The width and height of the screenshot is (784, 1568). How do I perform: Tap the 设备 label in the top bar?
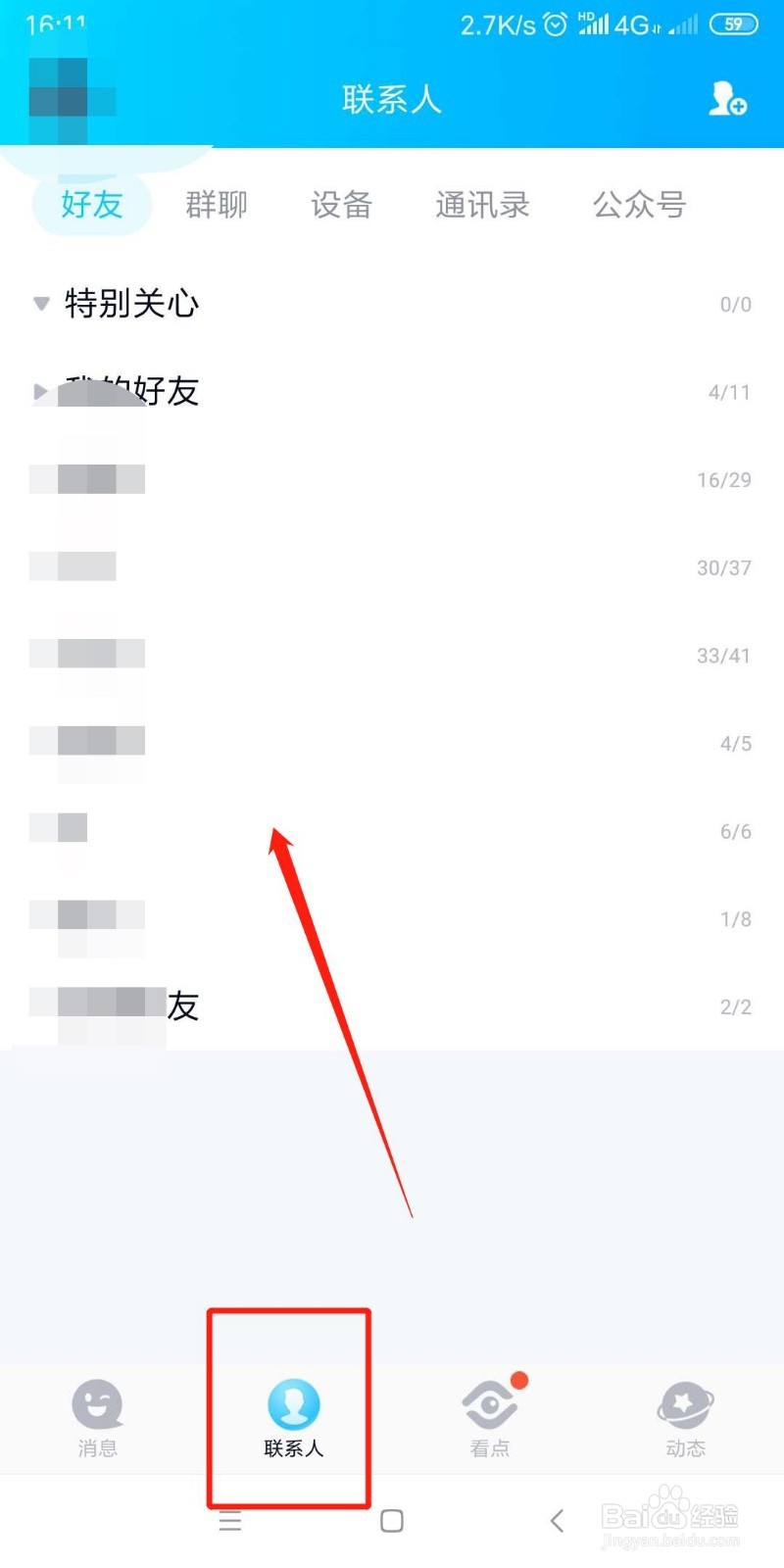click(341, 205)
